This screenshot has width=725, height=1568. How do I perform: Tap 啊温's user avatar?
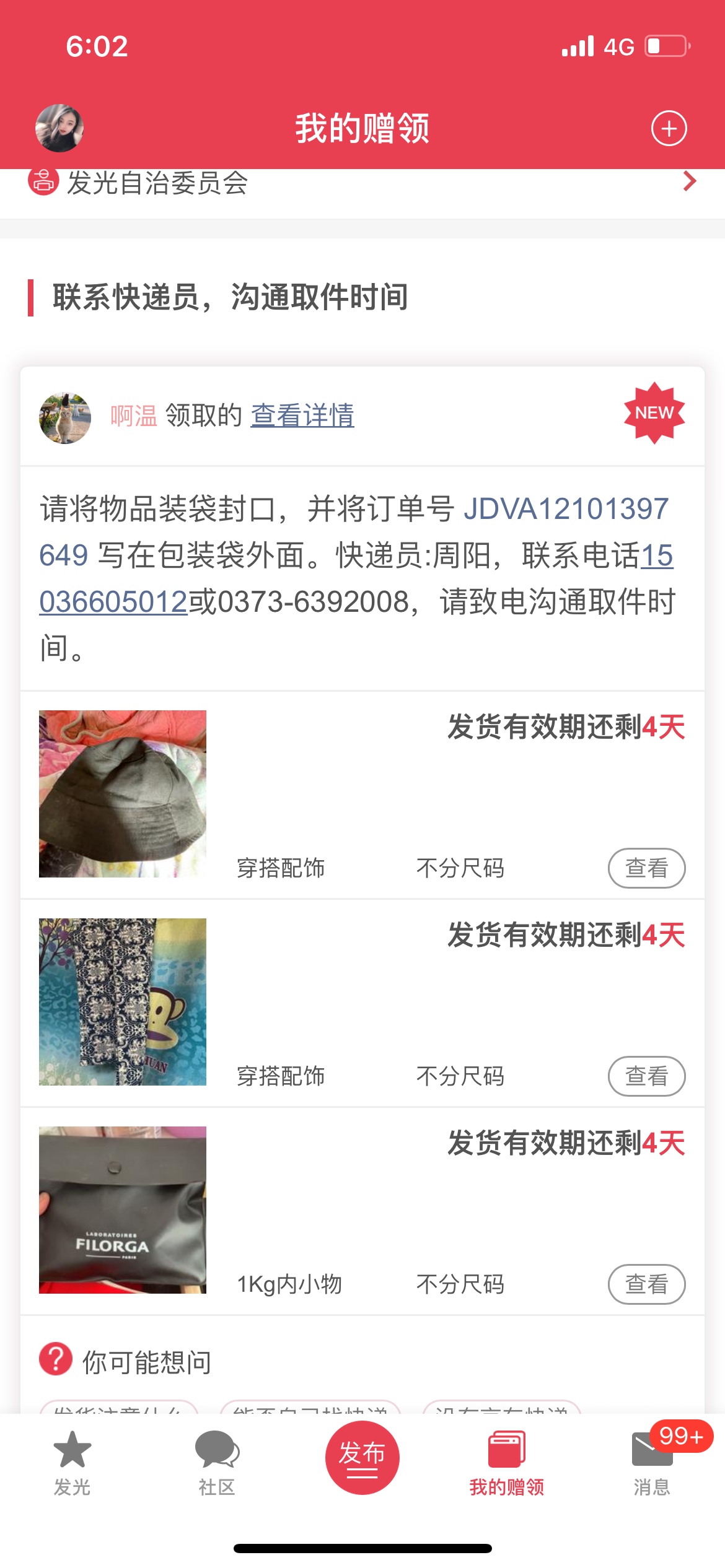[x=65, y=418]
